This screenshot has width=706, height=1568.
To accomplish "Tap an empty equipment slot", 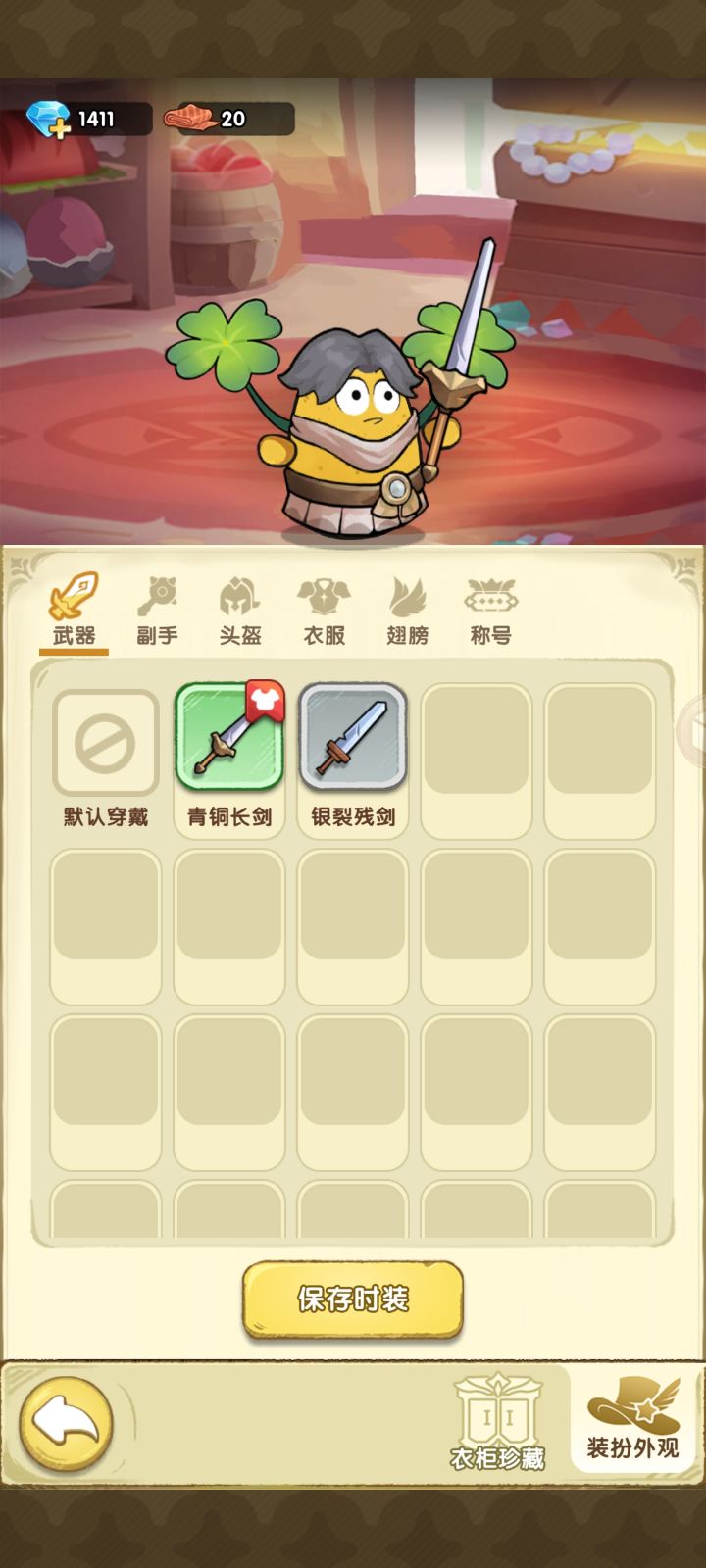I will (478, 740).
